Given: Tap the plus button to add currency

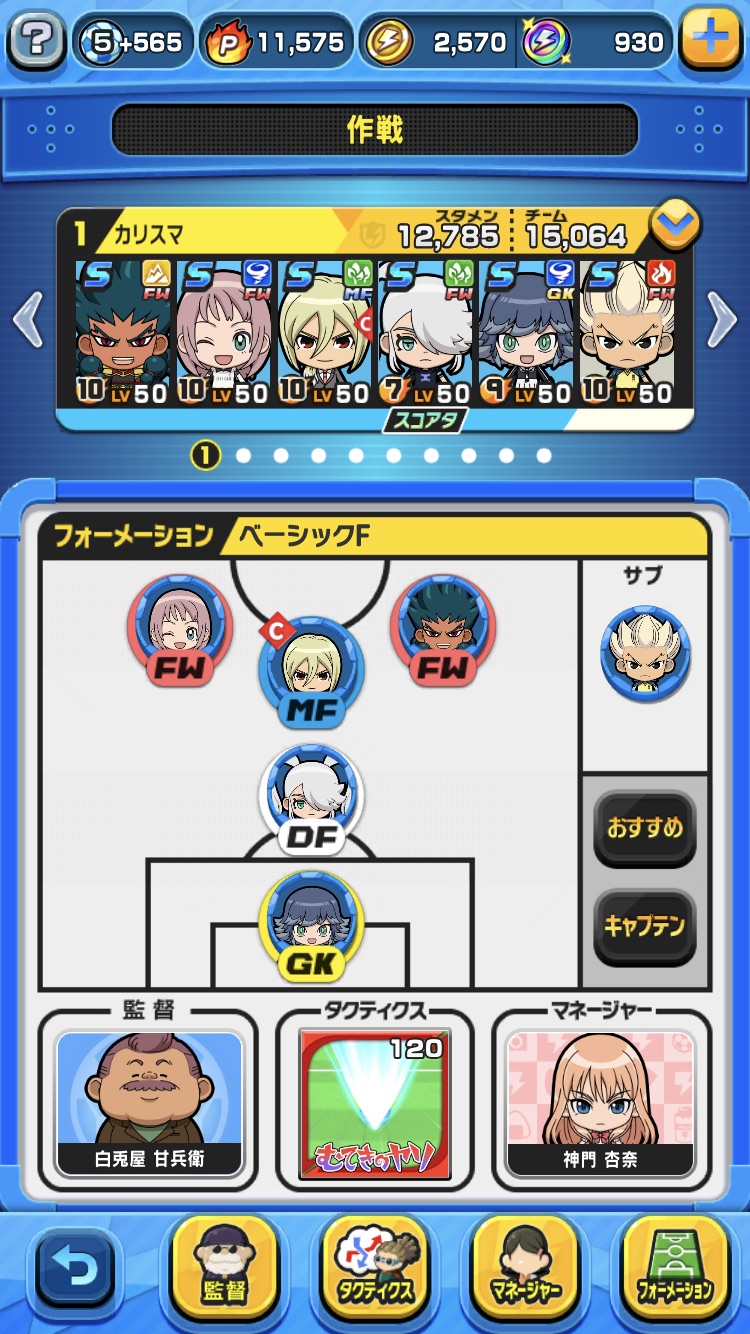Looking at the screenshot, I should 710,40.
